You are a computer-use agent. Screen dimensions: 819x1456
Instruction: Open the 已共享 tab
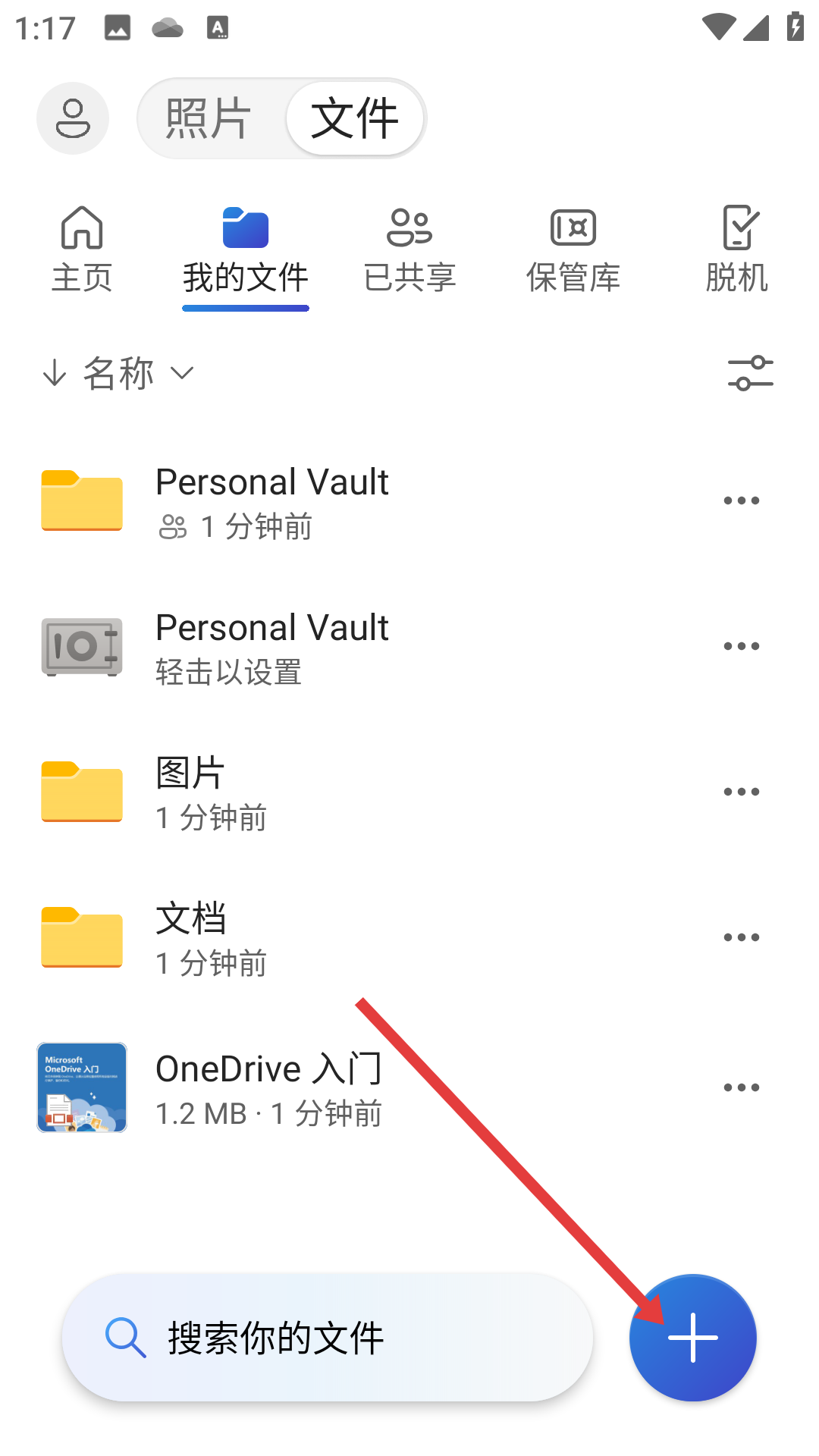[x=409, y=250]
